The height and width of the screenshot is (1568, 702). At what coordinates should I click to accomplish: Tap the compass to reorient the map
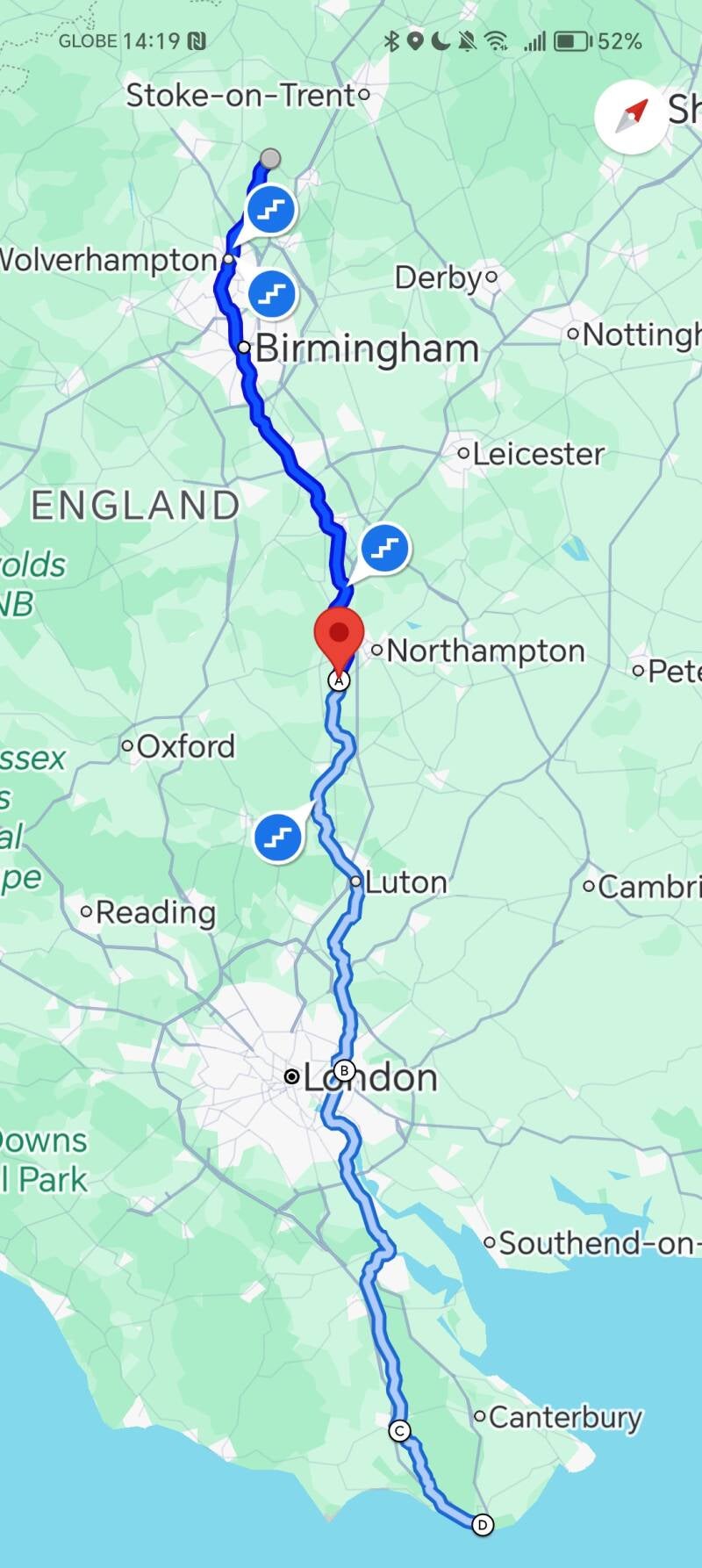click(x=631, y=116)
